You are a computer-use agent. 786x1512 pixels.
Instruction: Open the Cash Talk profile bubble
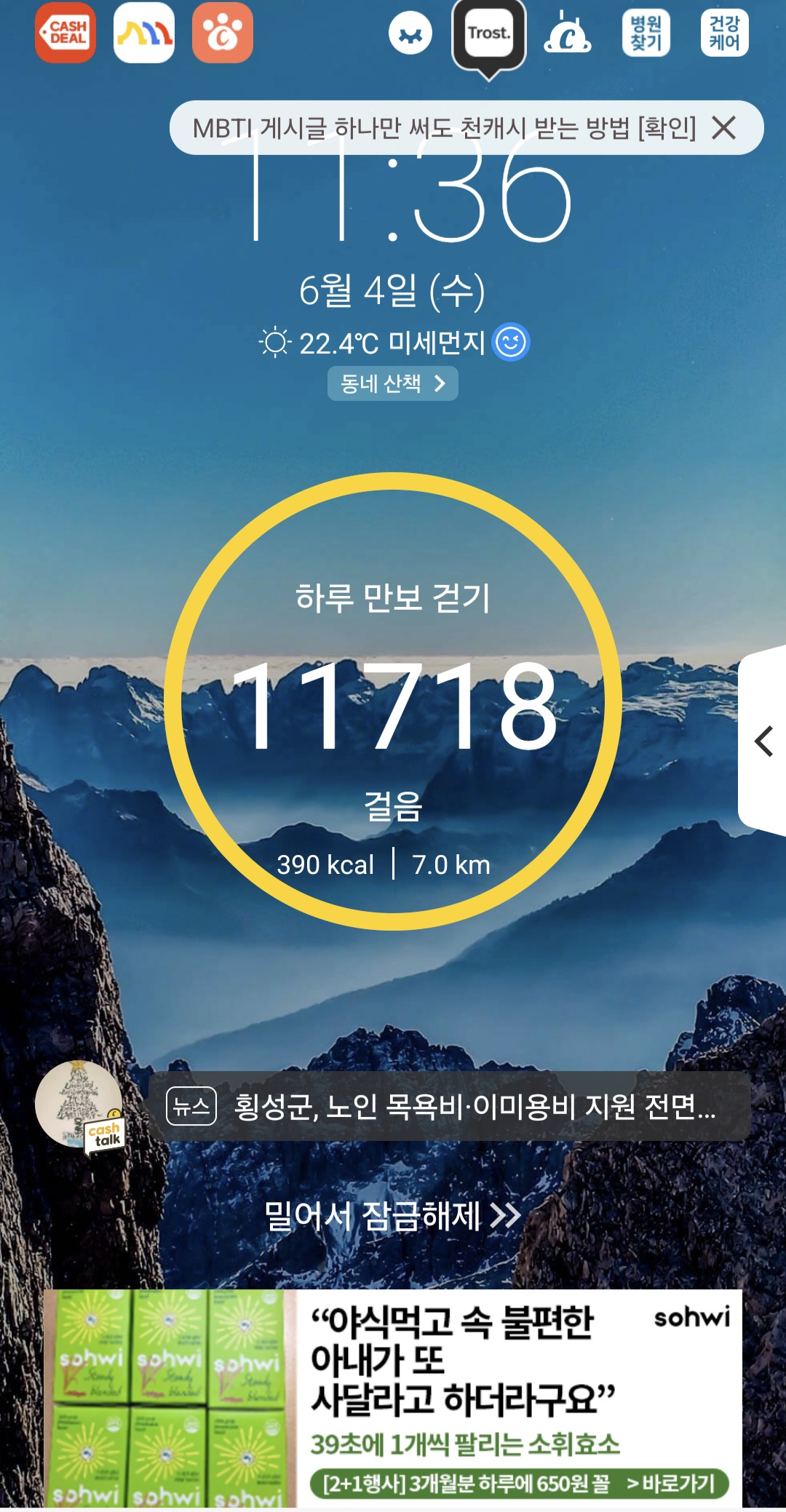point(80,1105)
